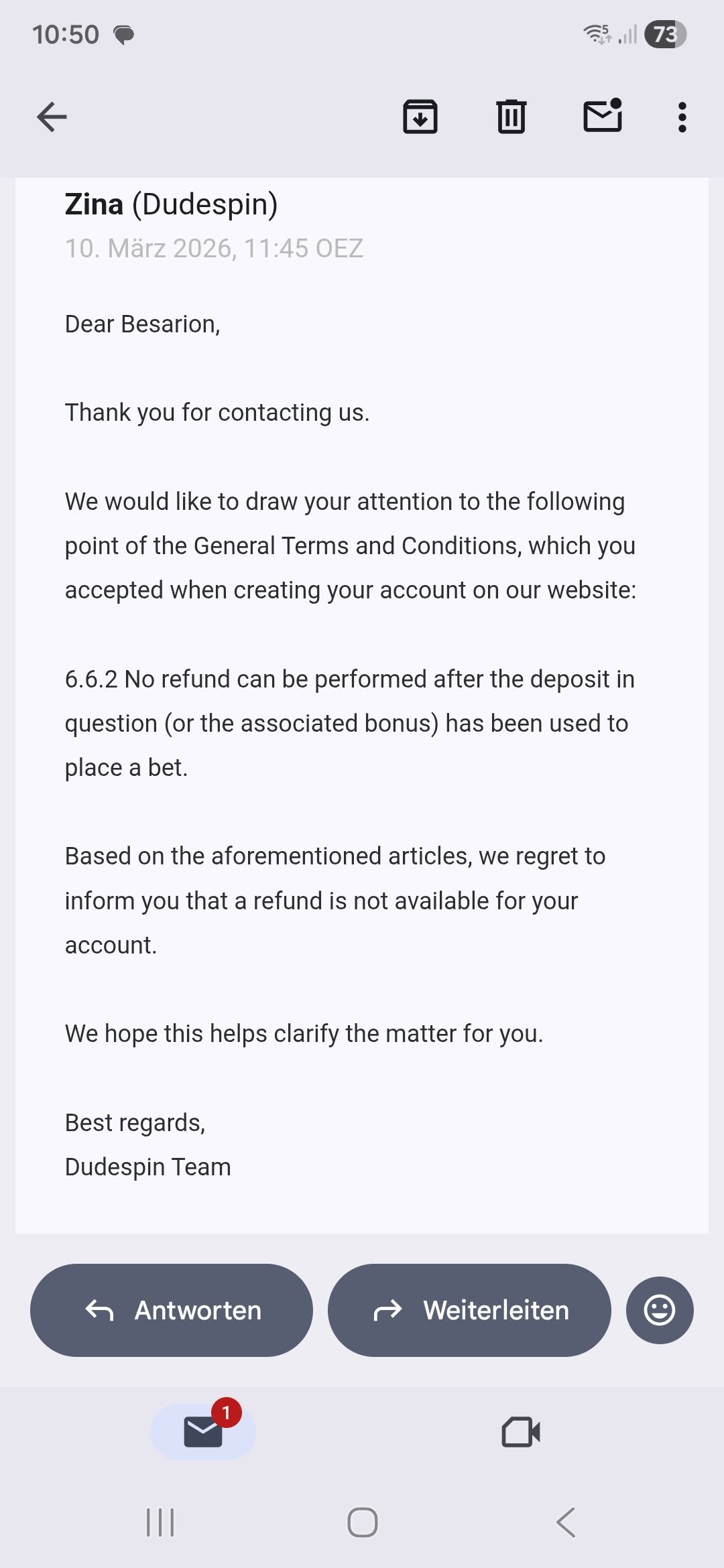Delete this email
724x1568 pixels.
pos(511,117)
